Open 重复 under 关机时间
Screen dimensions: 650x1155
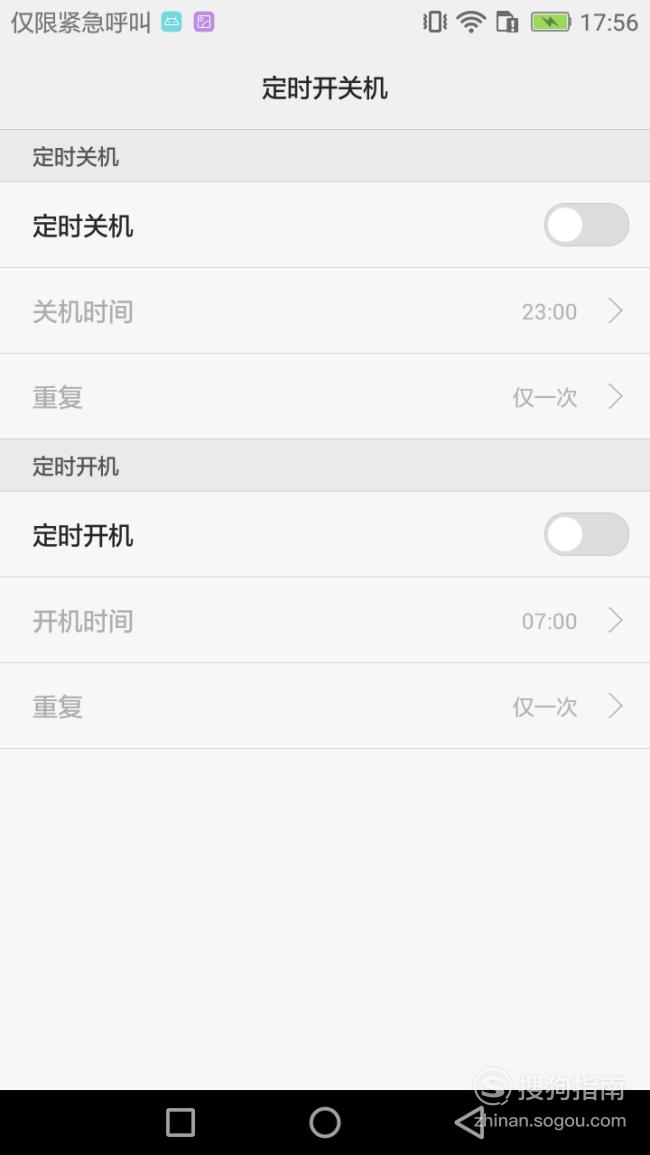(325, 396)
